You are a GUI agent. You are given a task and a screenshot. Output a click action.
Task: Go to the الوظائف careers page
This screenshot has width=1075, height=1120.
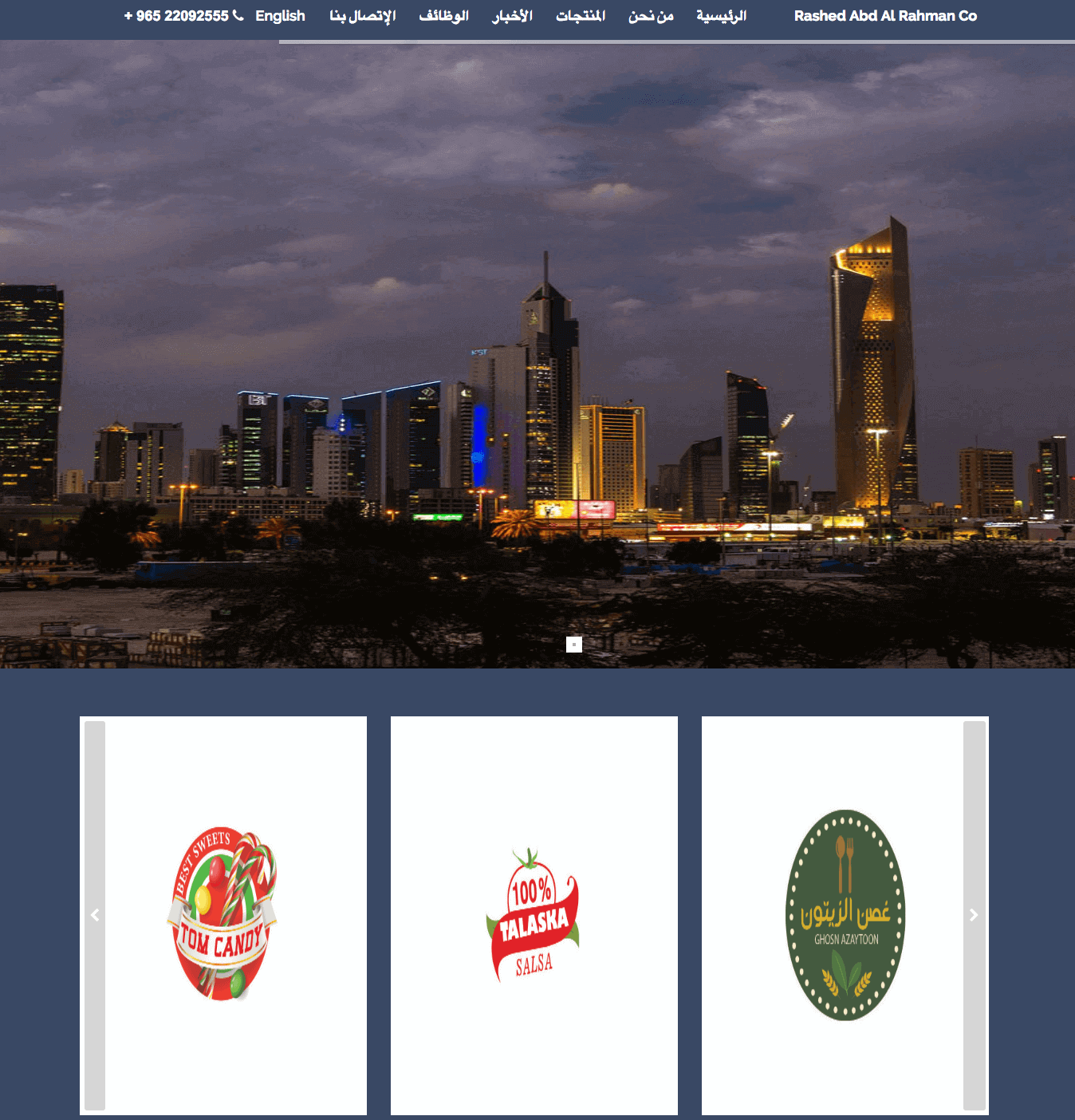coord(443,16)
